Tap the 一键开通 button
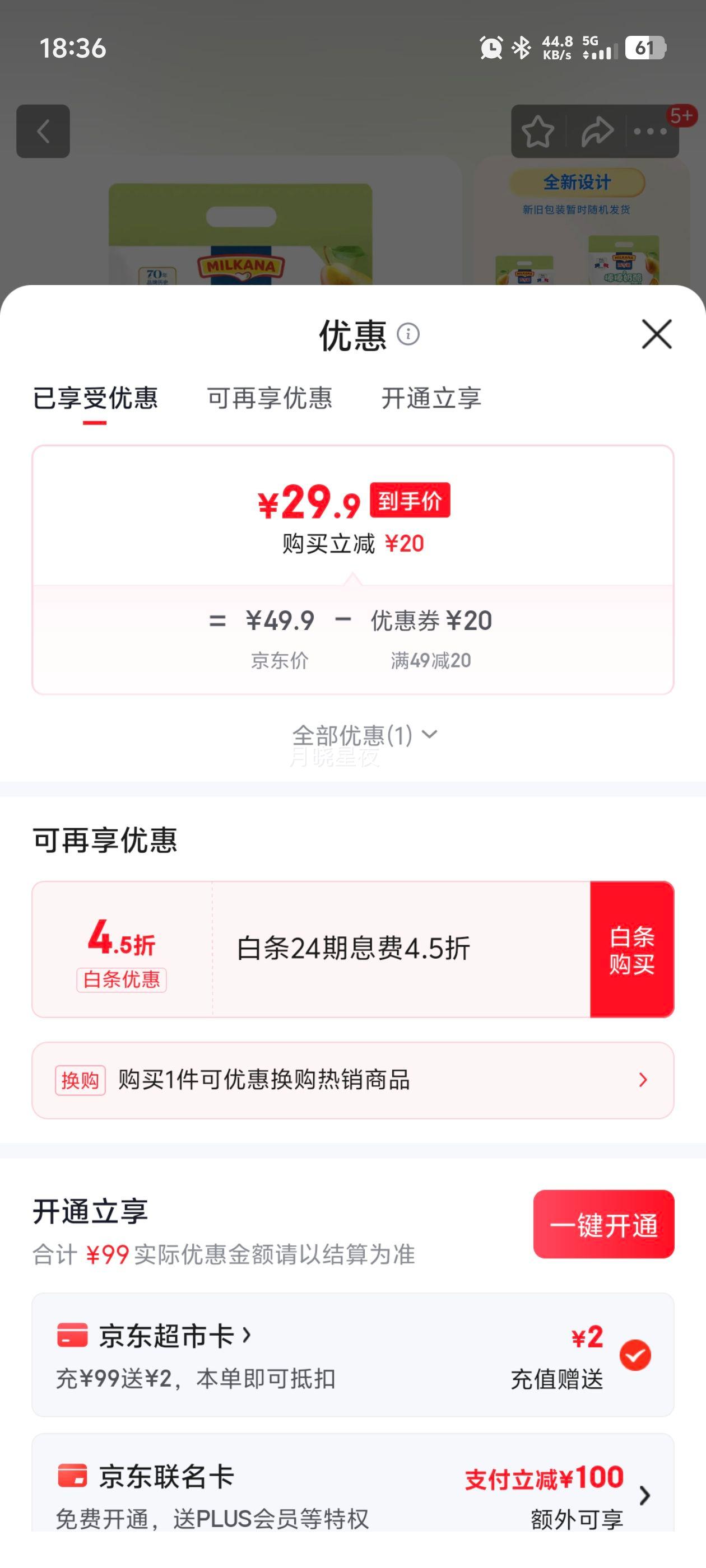Image resolution: width=706 pixels, height=1568 pixels. point(603,1225)
